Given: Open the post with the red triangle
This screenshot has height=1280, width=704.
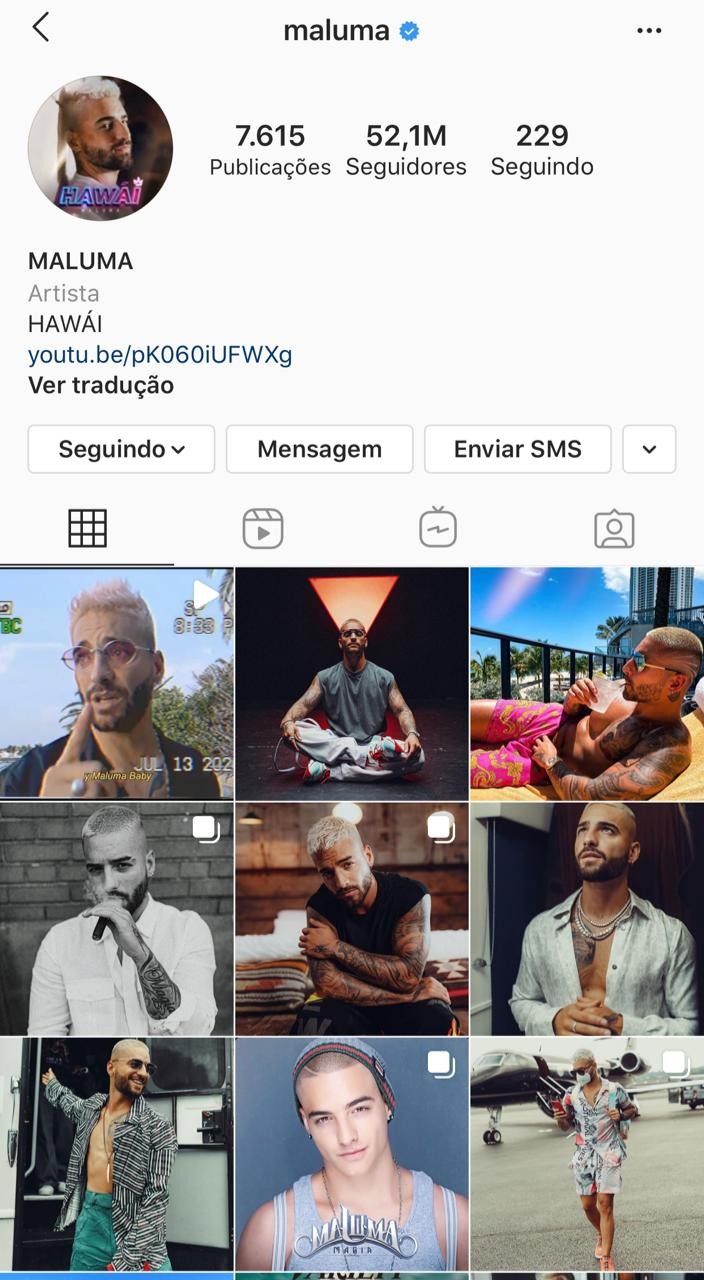Looking at the screenshot, I should click(x=352, y=684).
